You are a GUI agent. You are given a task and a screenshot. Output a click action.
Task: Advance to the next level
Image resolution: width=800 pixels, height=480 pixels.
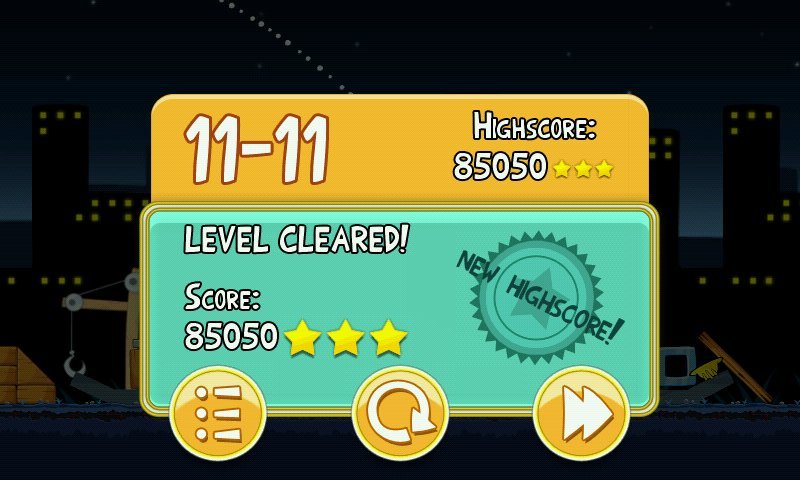580,413
